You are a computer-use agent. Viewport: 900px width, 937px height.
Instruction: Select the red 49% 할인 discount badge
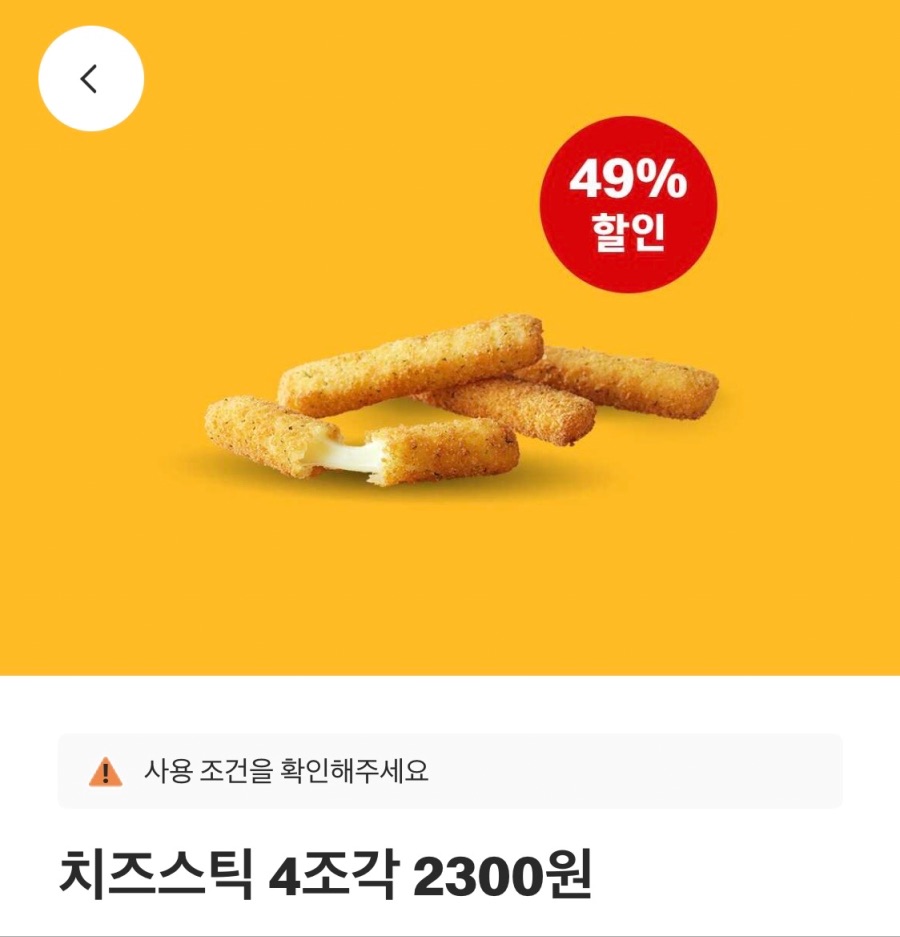tap(628, 200)
